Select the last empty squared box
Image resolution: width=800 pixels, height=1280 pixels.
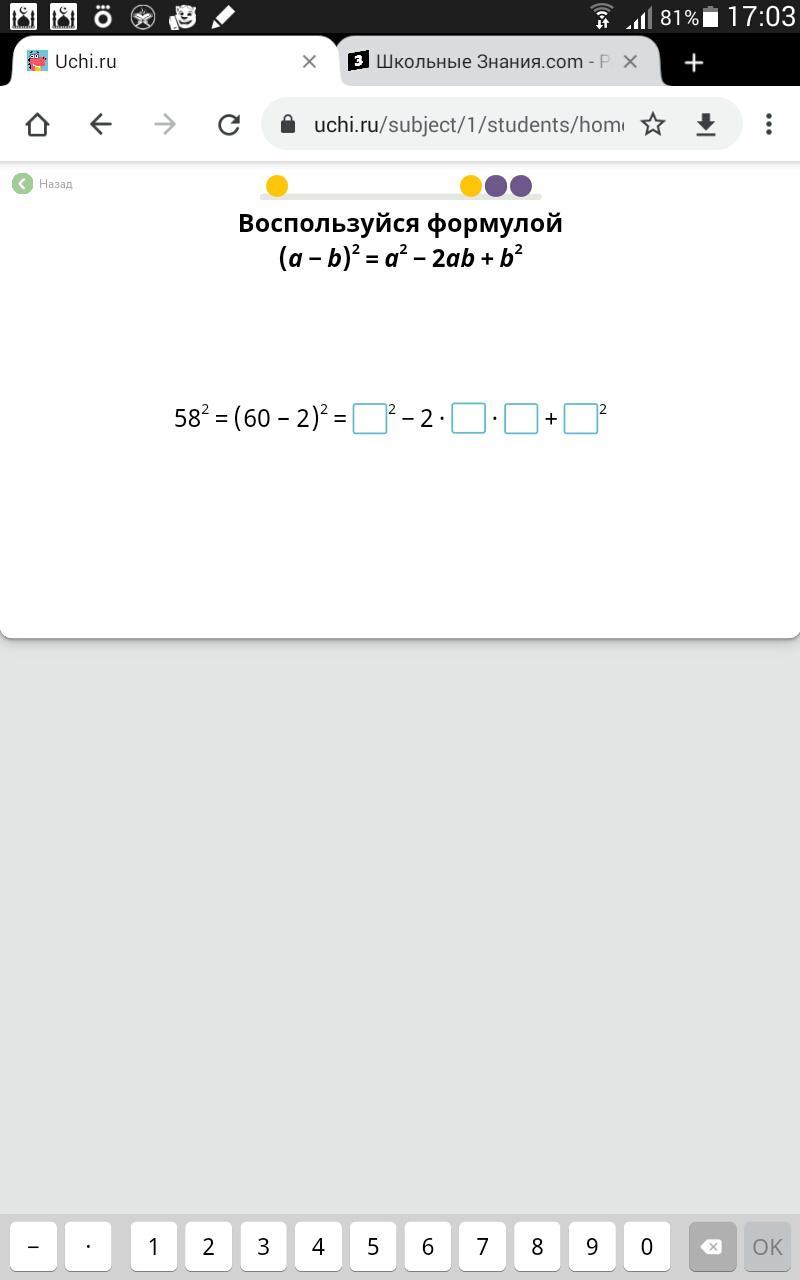tap(581, 418)
